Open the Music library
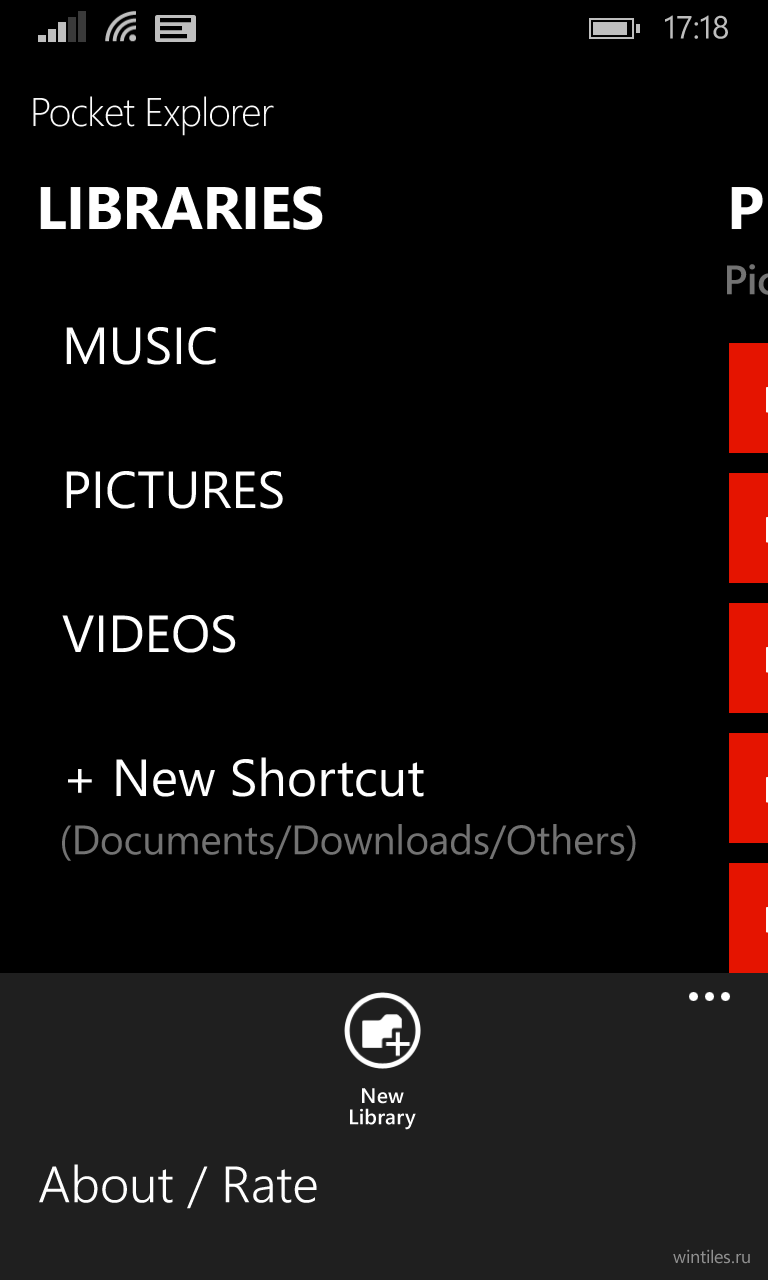Screen dimensions: 768x1280 point(141,347)
